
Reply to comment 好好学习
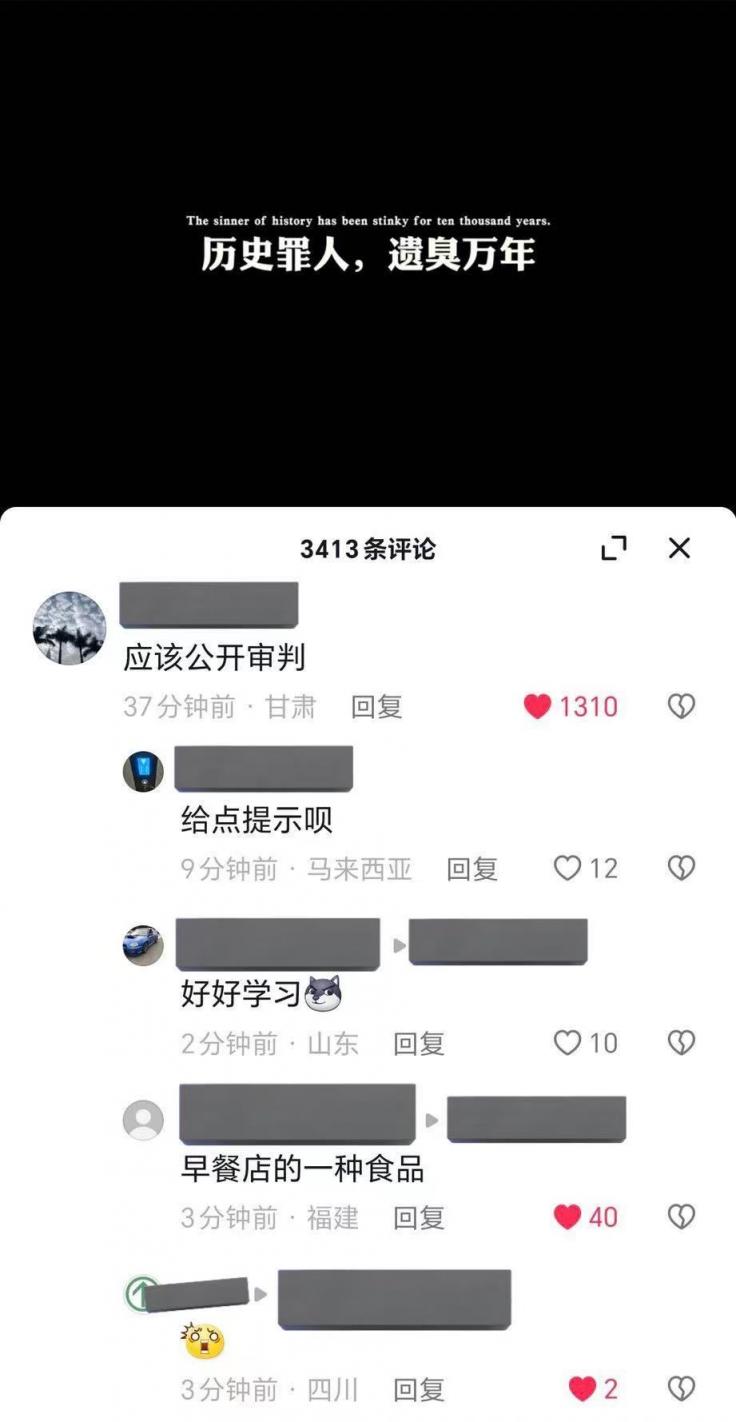(x=418, y=1044)
